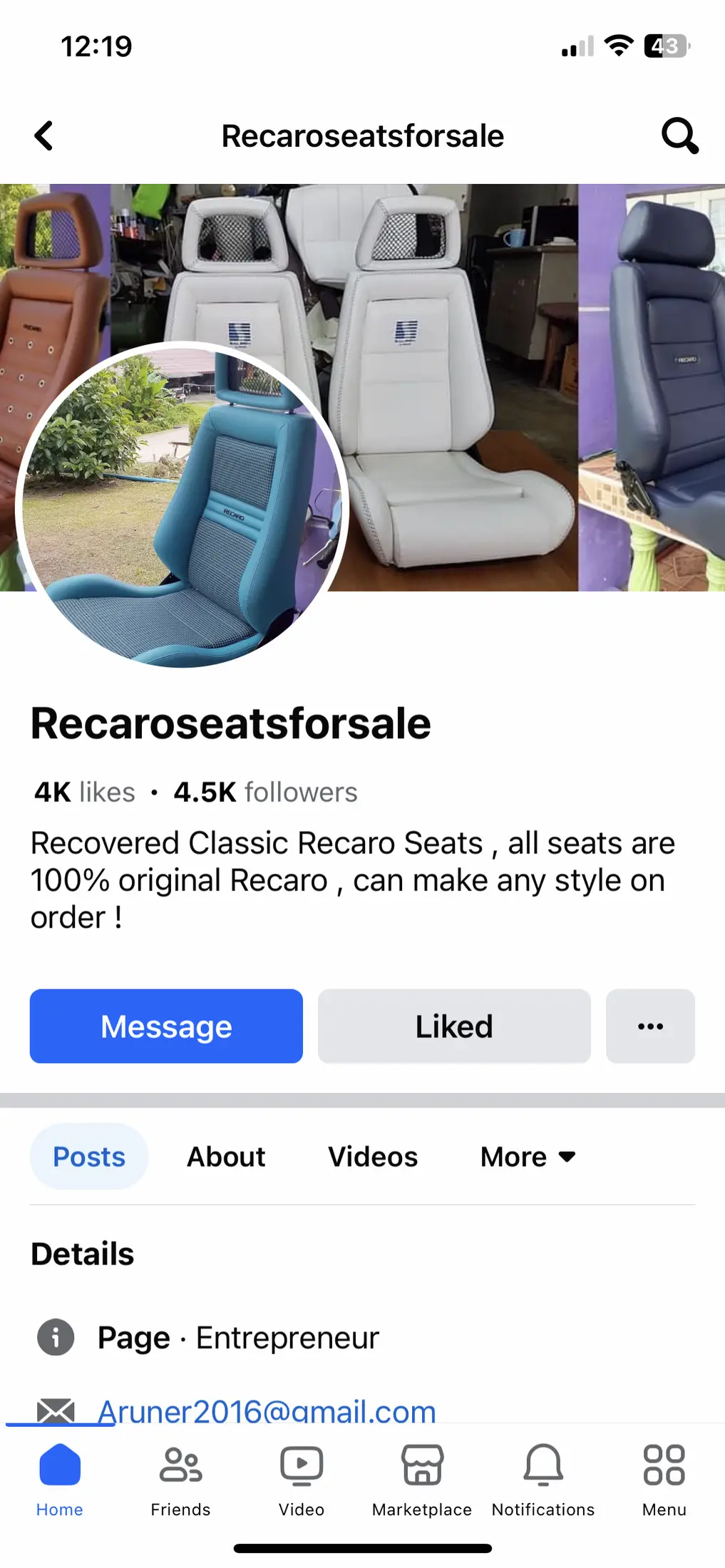
Task: Switch to the Videos tab
Action: pyautogui.click(x=373, y=1157)
